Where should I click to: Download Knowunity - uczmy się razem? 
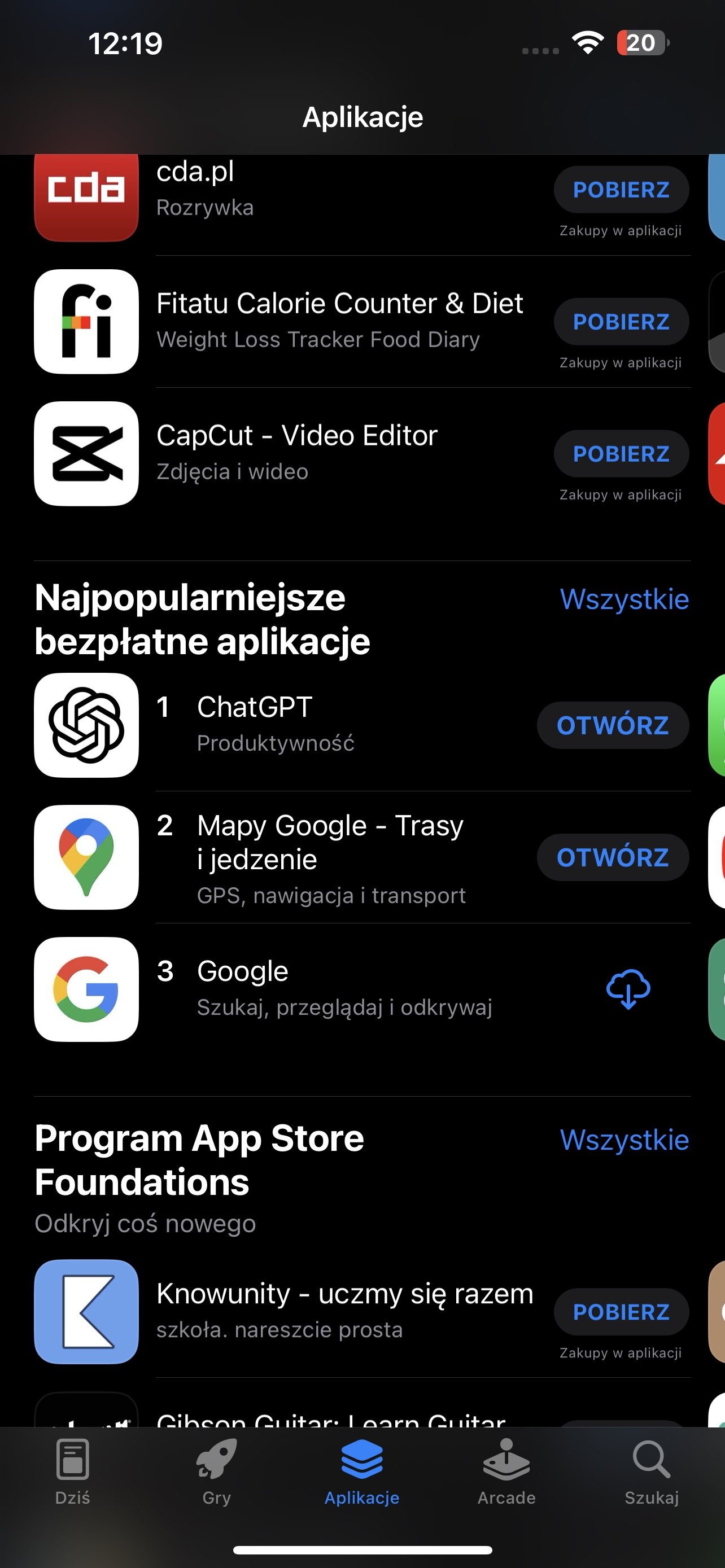click(x=621, y=1312)
